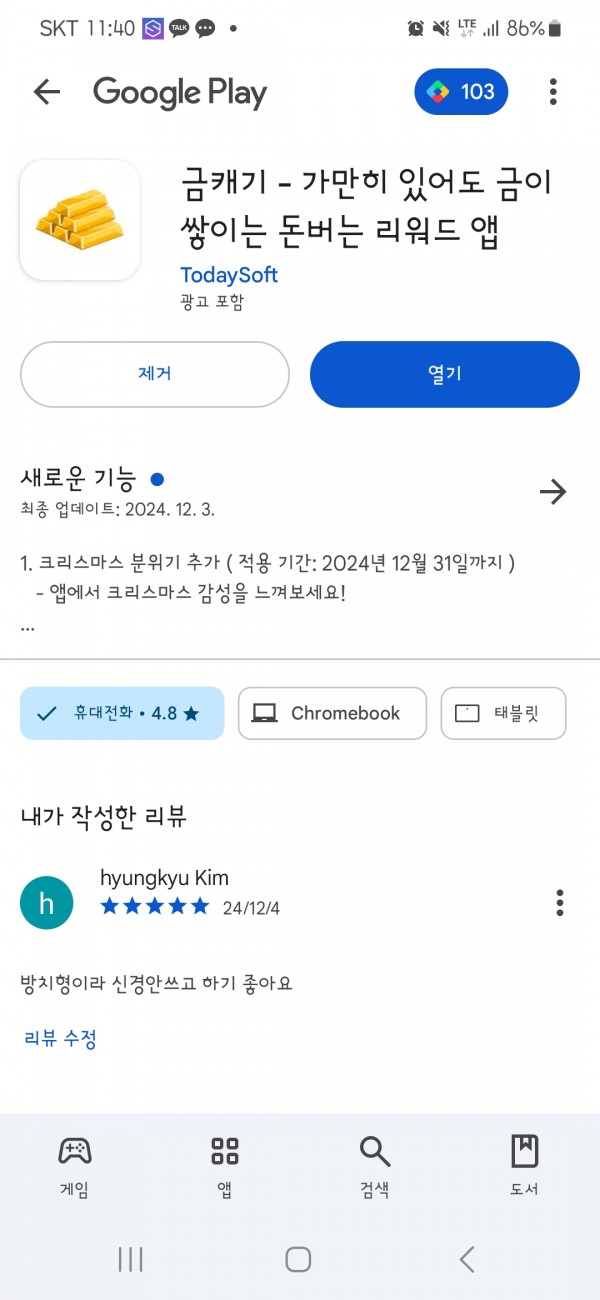
Task: Open the Play Points badge showing 103
Action: (x=461, y=92)
